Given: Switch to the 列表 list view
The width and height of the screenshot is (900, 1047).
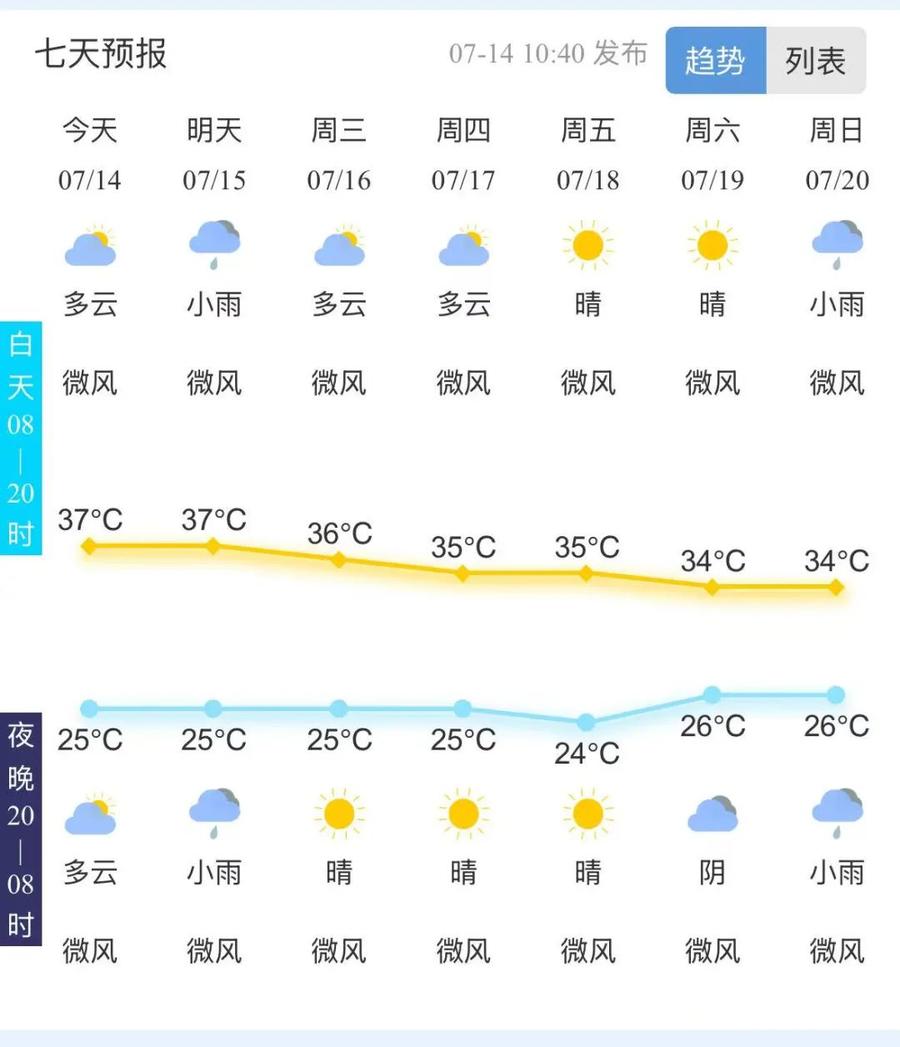Looking at the screenshot, I should tap(815, 61).
